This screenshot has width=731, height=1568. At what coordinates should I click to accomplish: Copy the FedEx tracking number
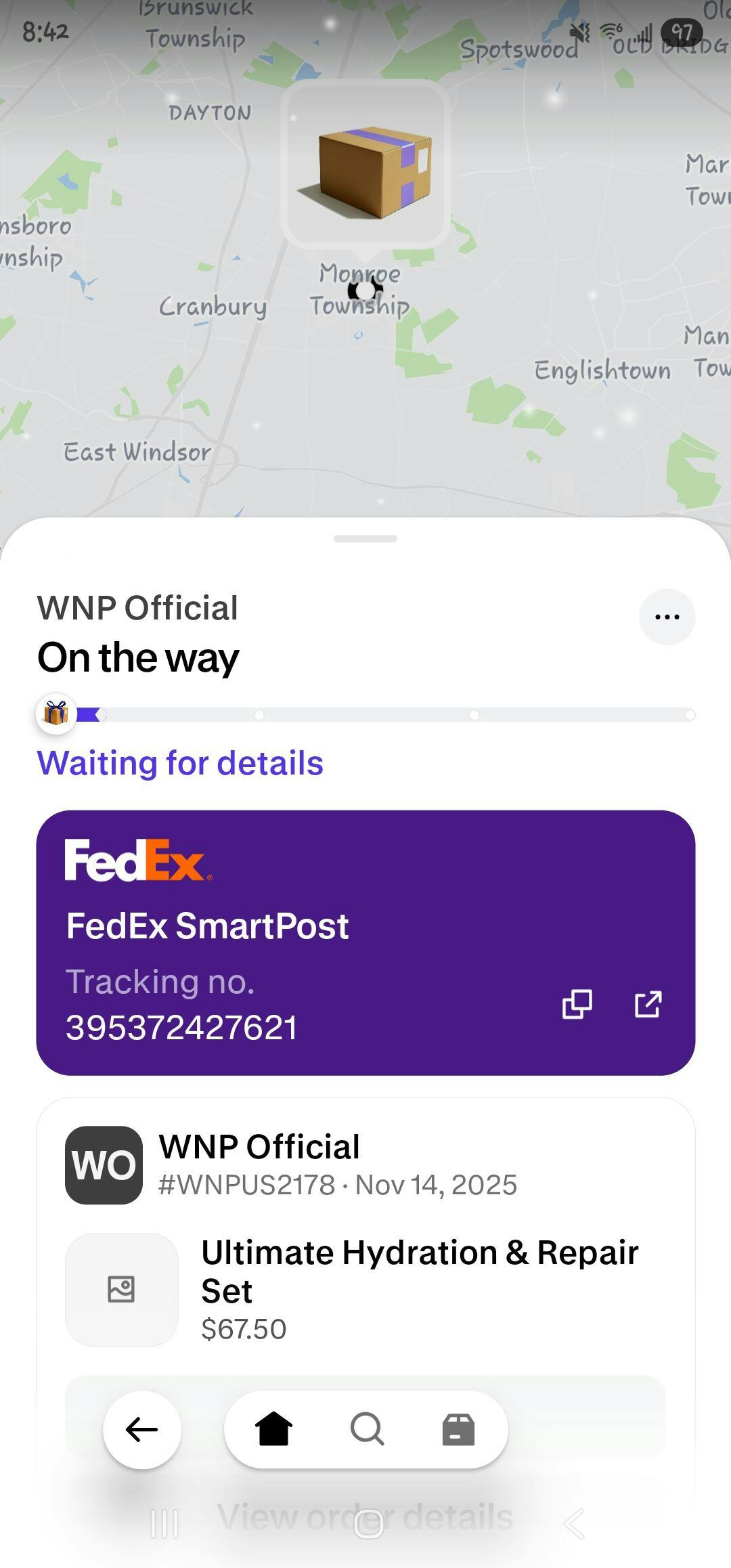(577, 1004)
